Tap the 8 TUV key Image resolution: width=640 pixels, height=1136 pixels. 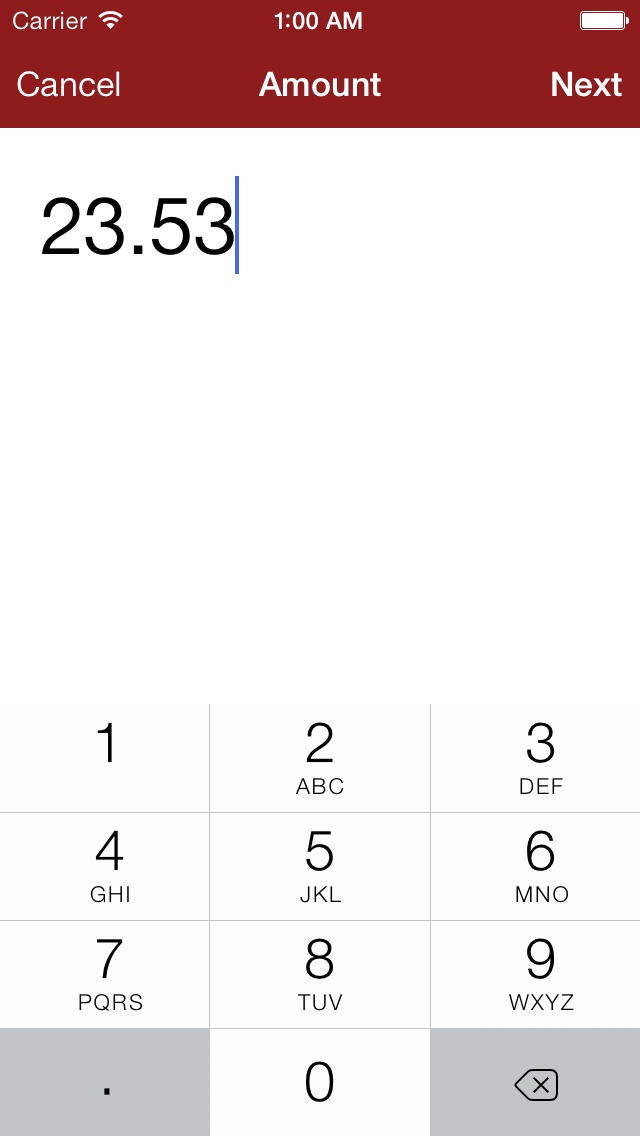pos(320,974)
